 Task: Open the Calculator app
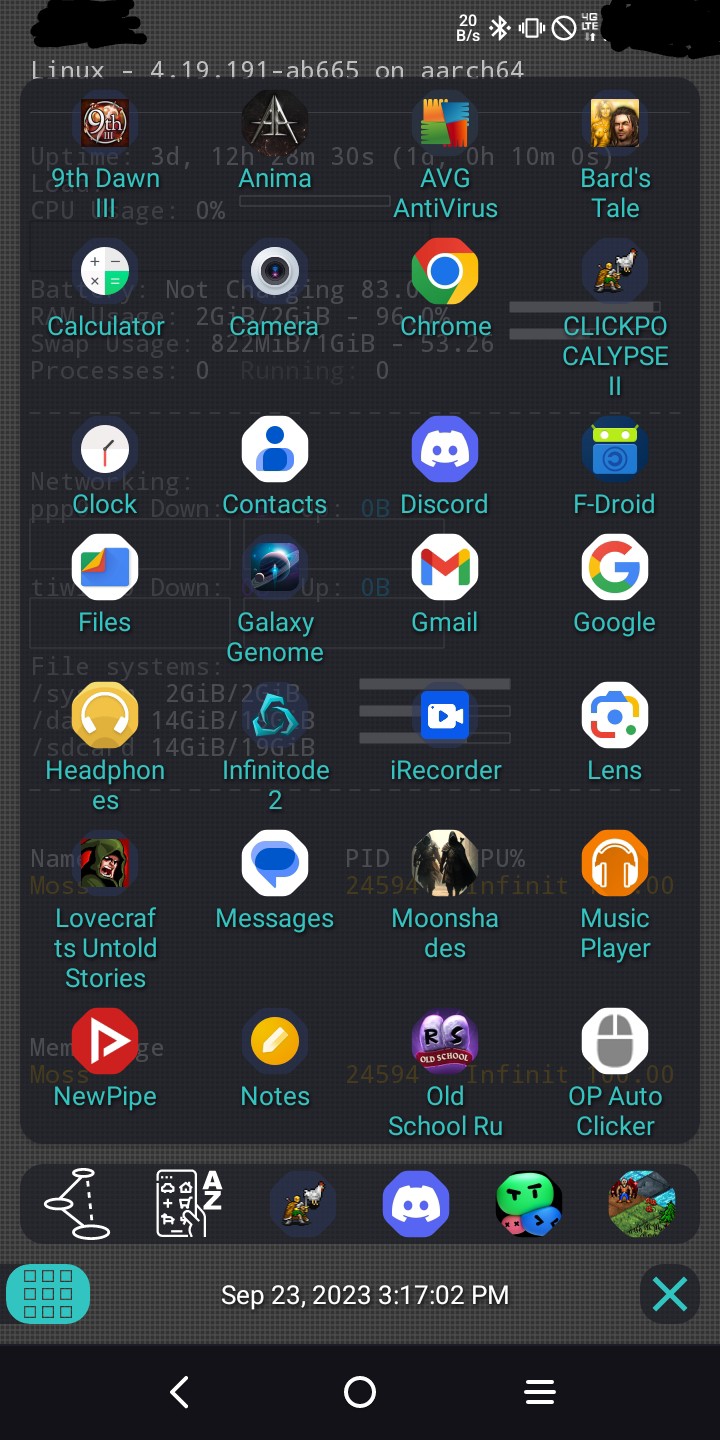tap(105, 272)
